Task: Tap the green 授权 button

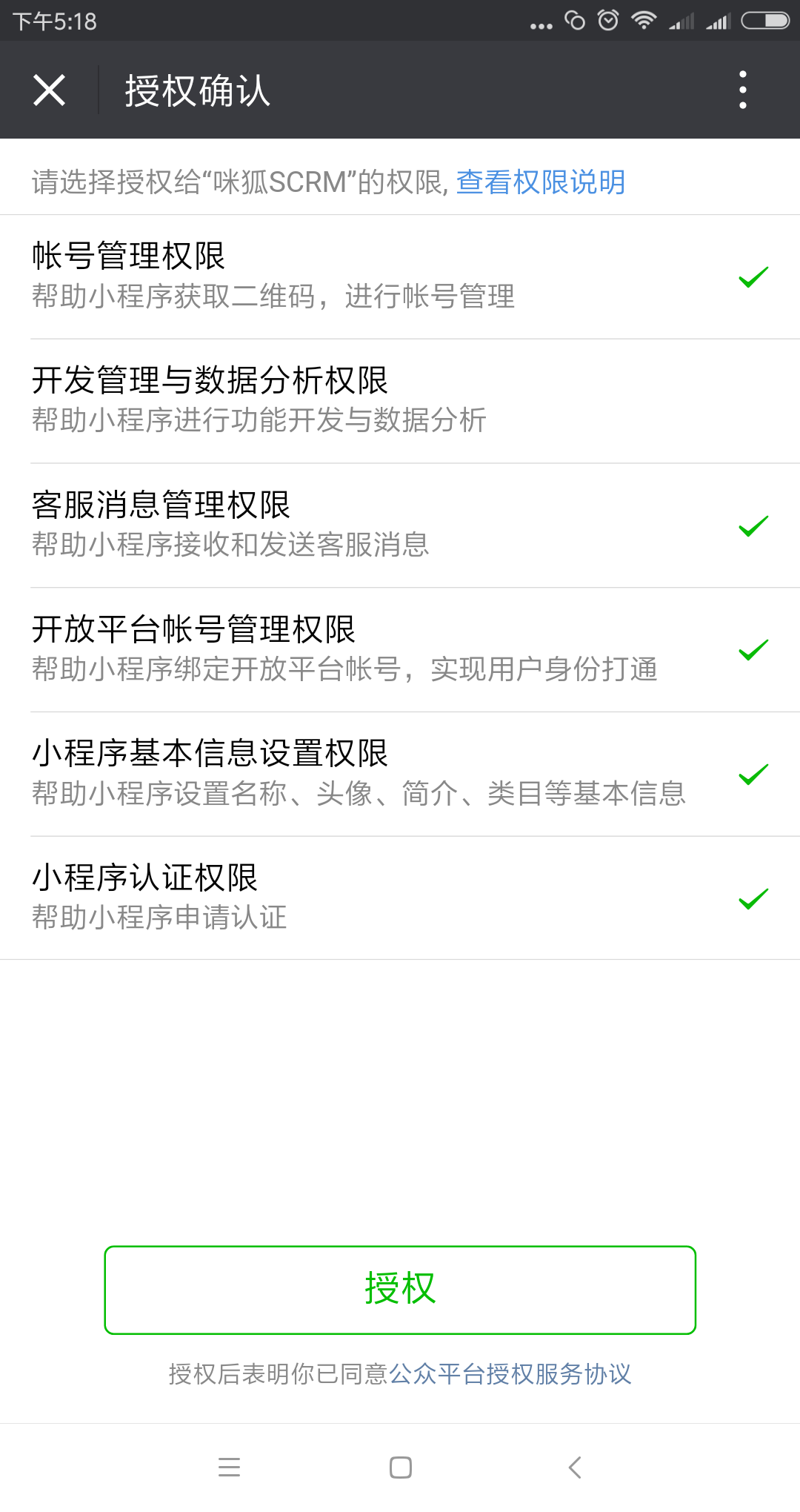Action: 400,1290
